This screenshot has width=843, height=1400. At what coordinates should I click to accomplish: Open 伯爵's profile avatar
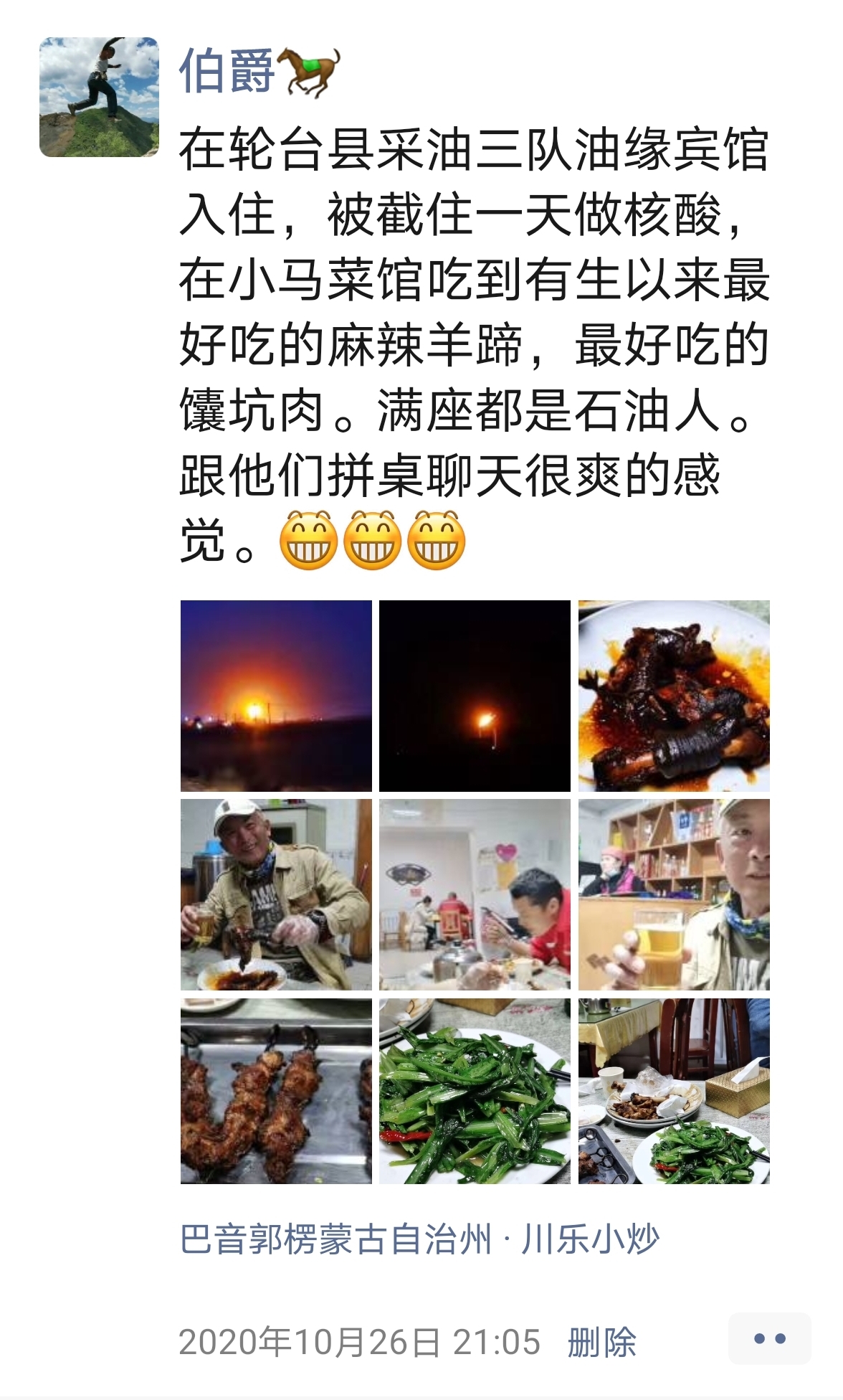99,97
